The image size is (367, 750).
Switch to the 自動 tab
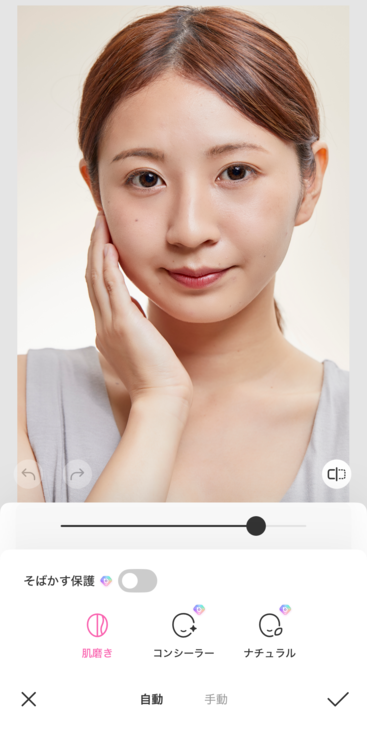coord(152,699)
